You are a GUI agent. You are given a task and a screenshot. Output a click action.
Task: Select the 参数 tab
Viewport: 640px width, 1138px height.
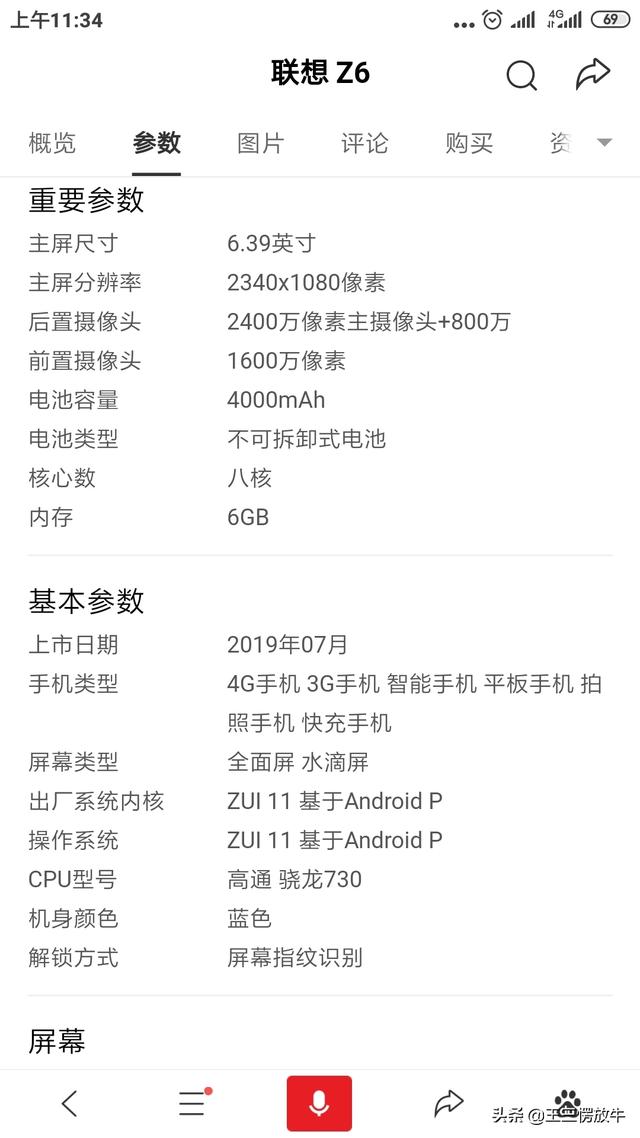coord(157,143)
